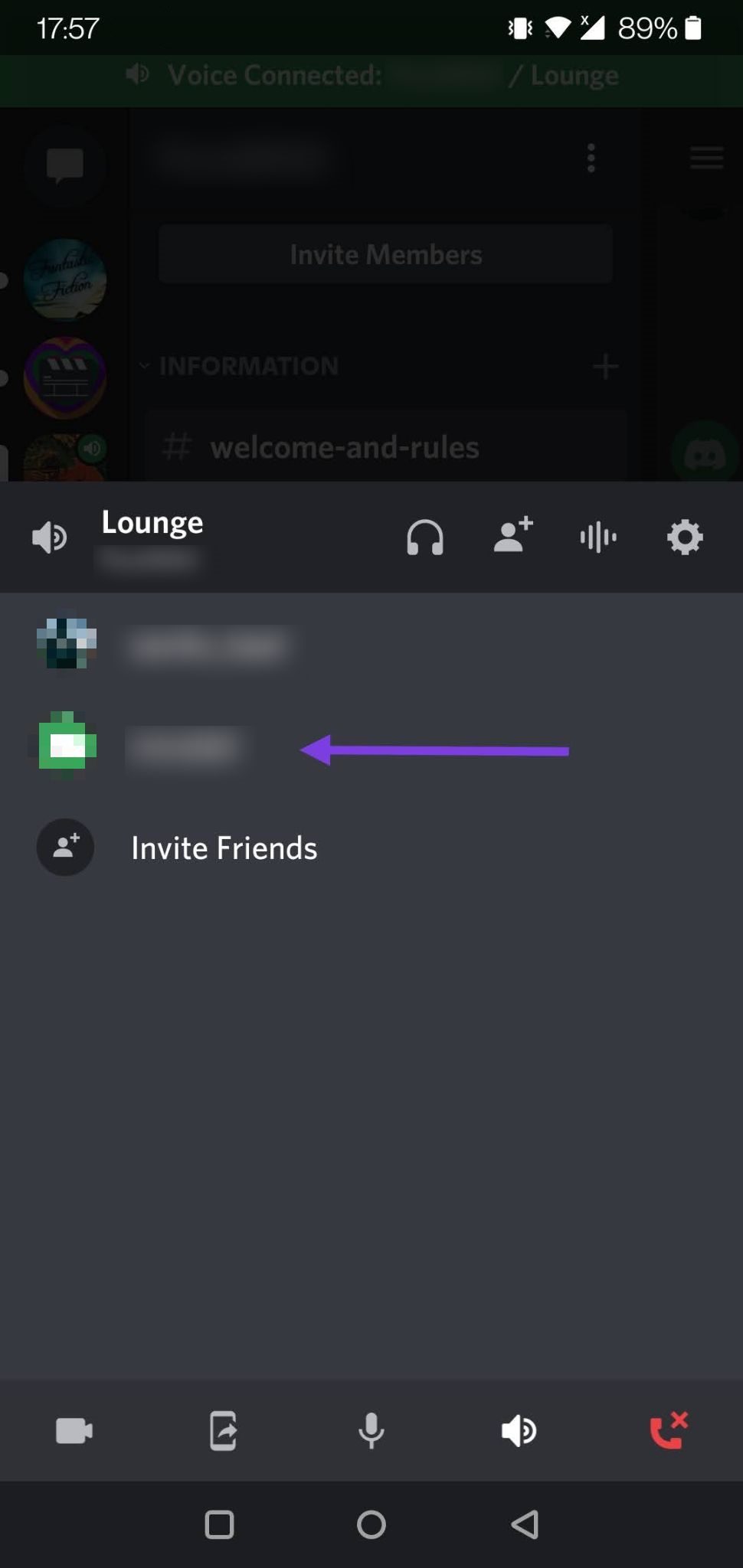Viewport: 743px width, 1568px height.
Task: Disconnect from the voice call
Action: (x=668, y=1430)
